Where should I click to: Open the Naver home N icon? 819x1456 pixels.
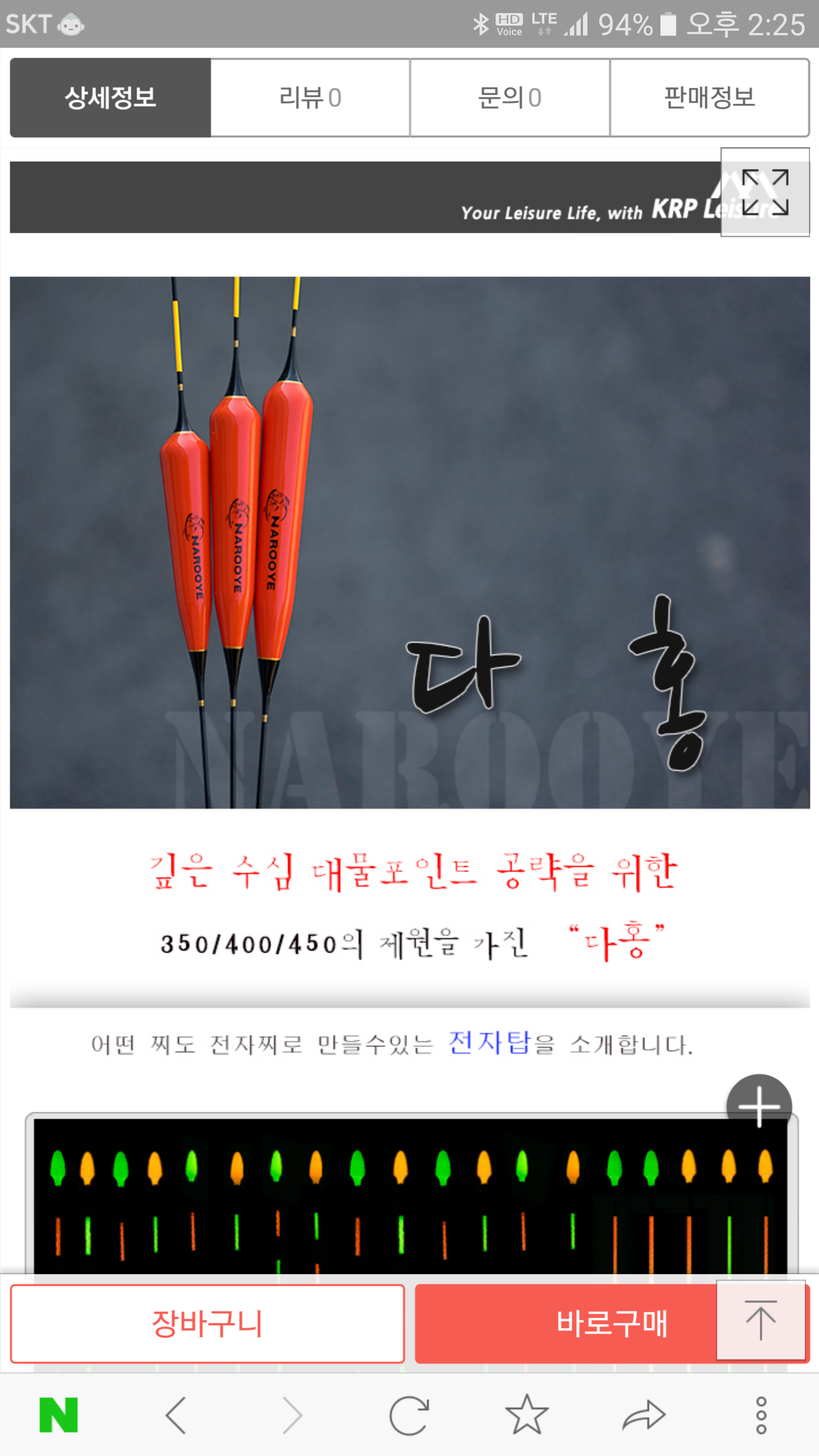(x=59, y=1414)
